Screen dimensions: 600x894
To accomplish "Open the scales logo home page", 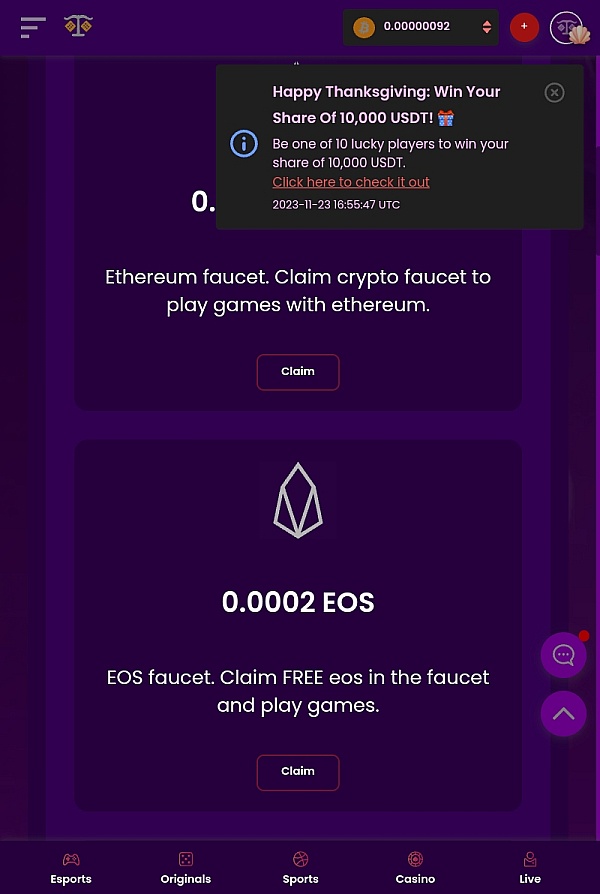I will [77, 26].
